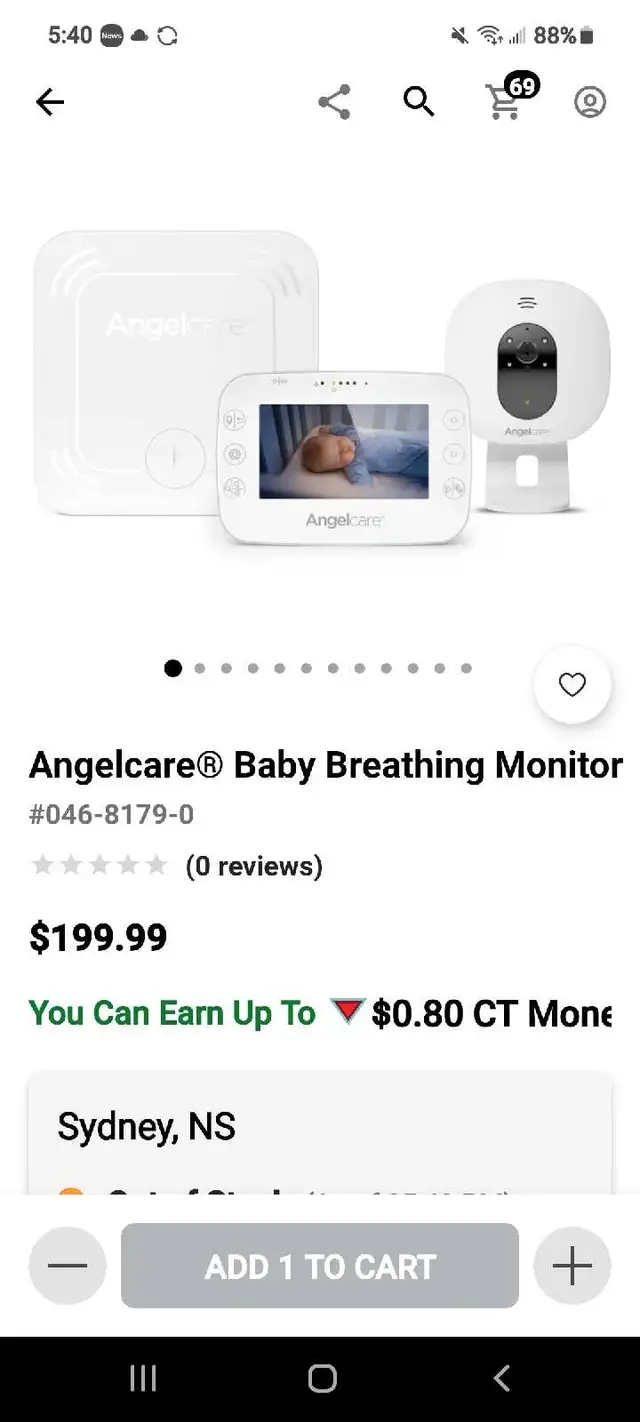Image resolution: width=640 pixels, height=1422 pixels.
Task: Go to the system home screen
Action: coord(322,1379)
